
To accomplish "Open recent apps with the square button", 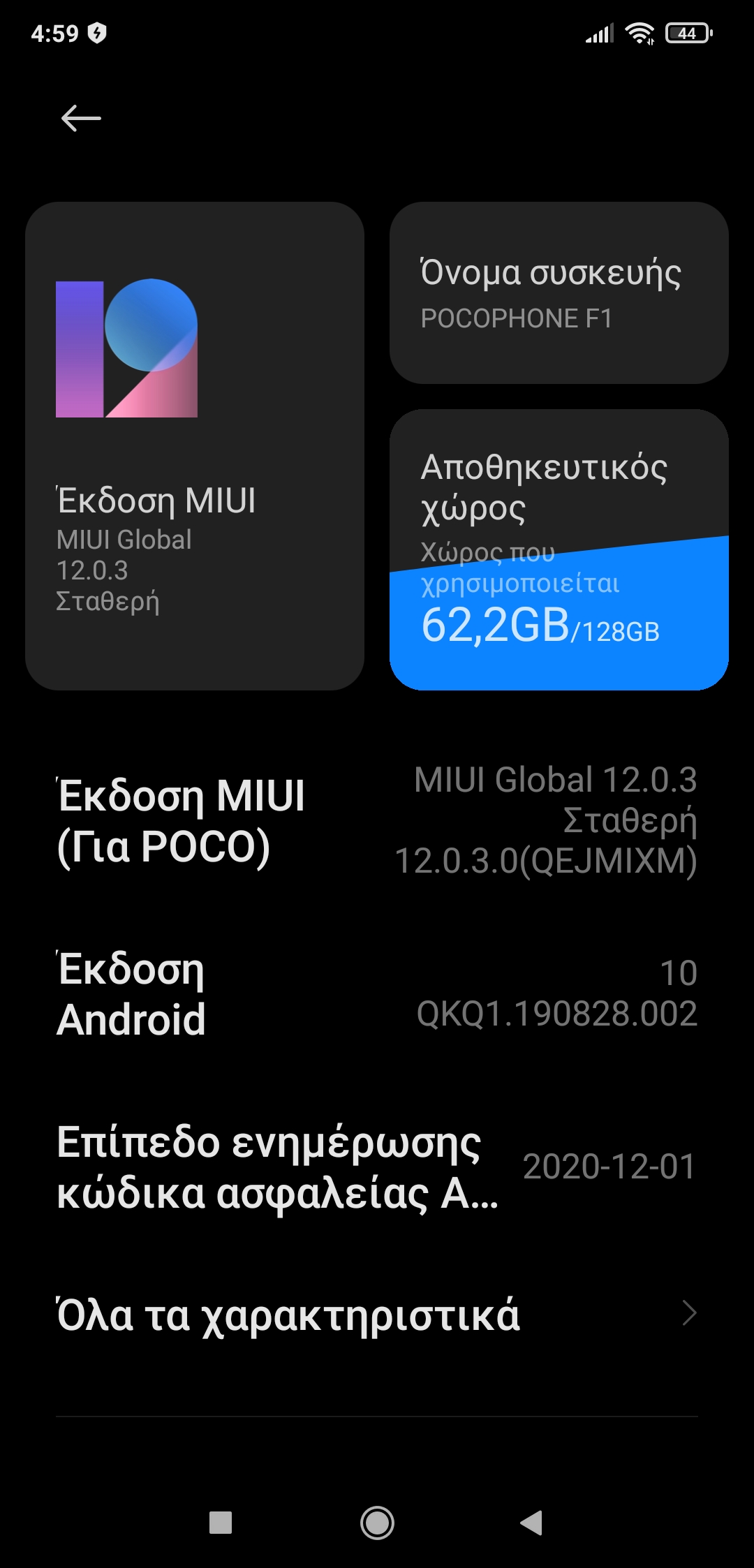I will [x=221, y=1523].
